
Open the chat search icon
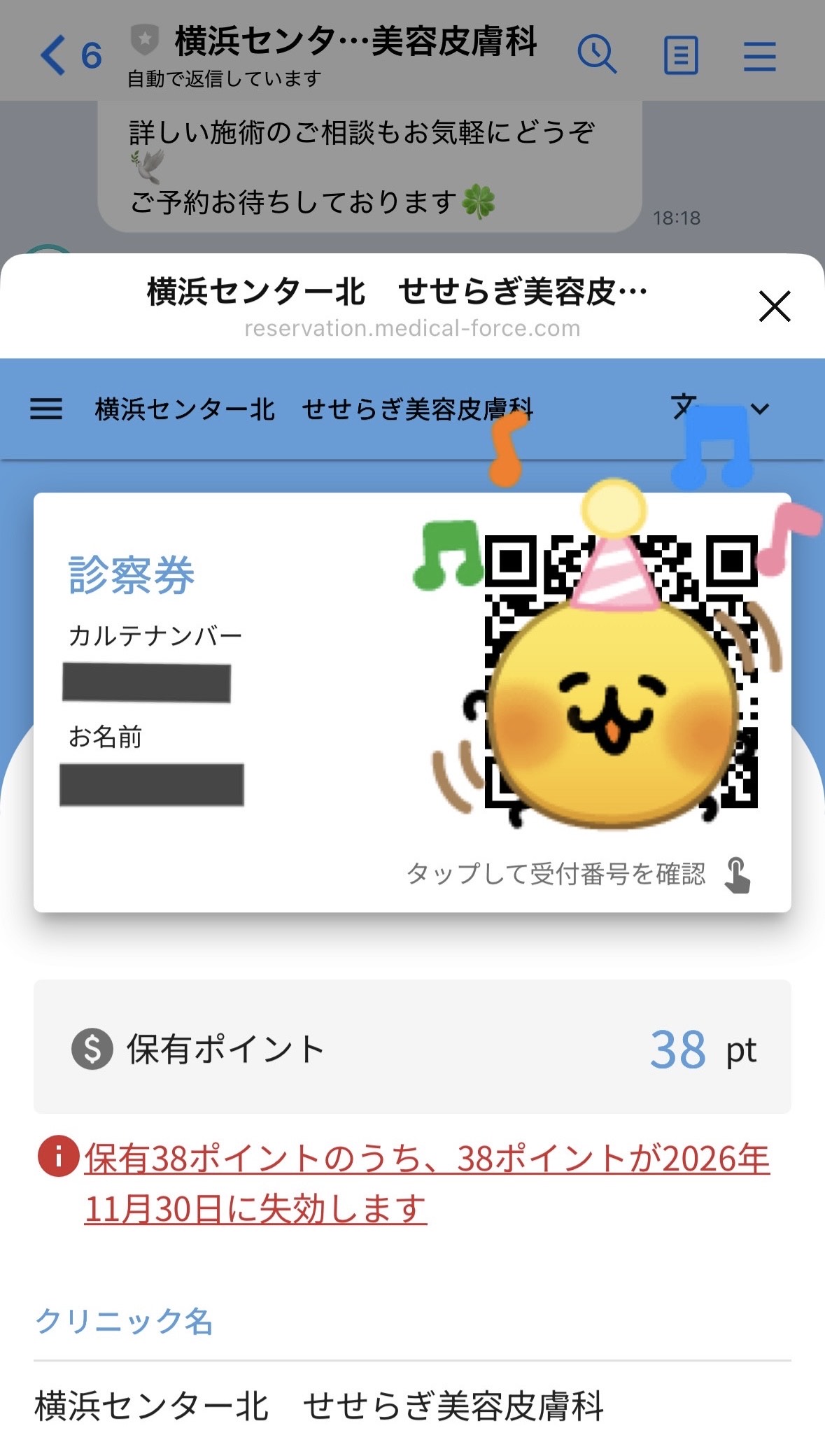point(597,55)
